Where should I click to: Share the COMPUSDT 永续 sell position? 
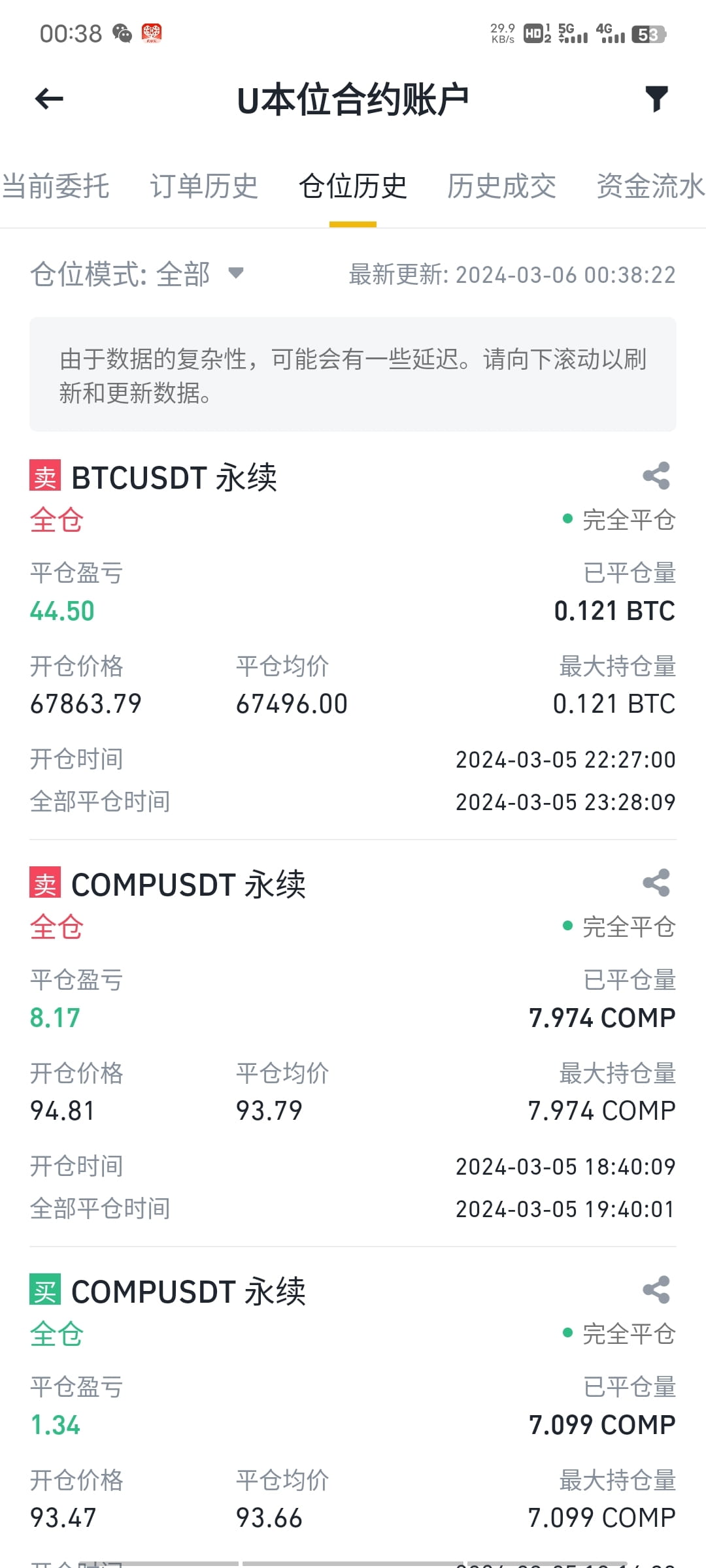tap(656, 883)
